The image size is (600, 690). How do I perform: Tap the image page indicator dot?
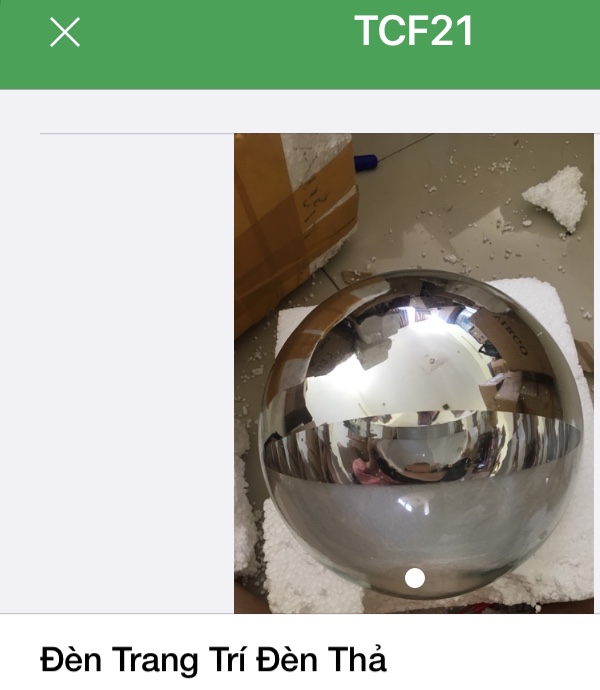click(415, 578)
